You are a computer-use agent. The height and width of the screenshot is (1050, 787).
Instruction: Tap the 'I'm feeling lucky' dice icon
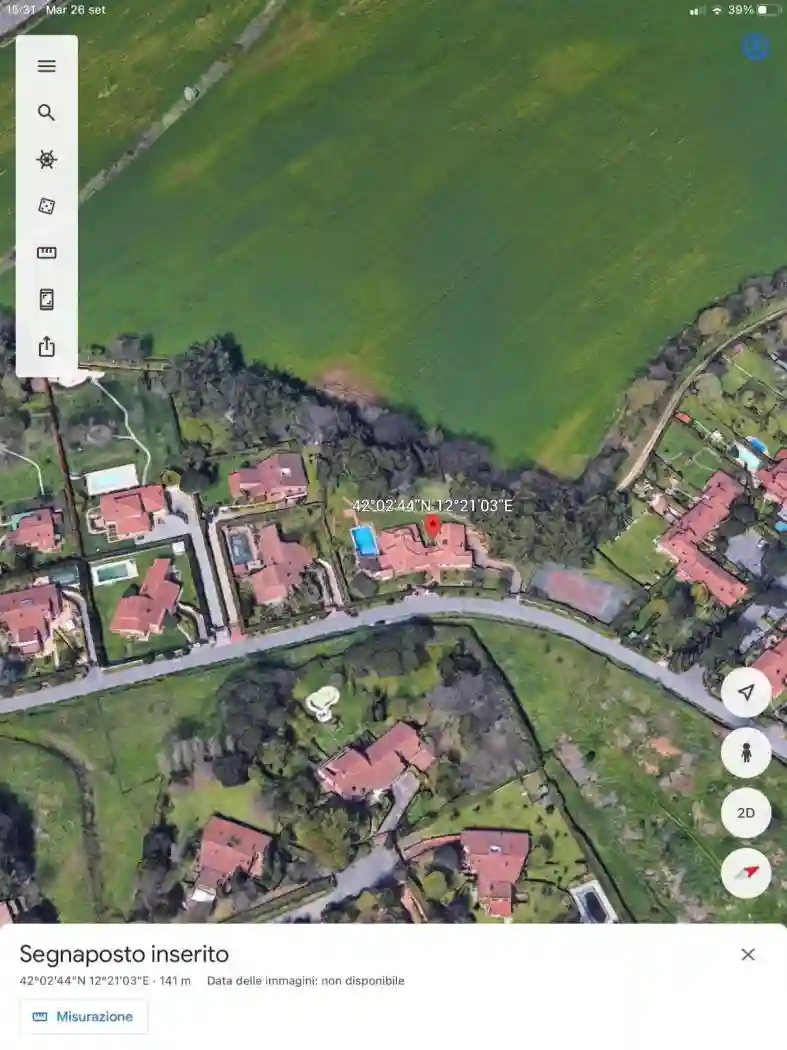coord(46,206)
